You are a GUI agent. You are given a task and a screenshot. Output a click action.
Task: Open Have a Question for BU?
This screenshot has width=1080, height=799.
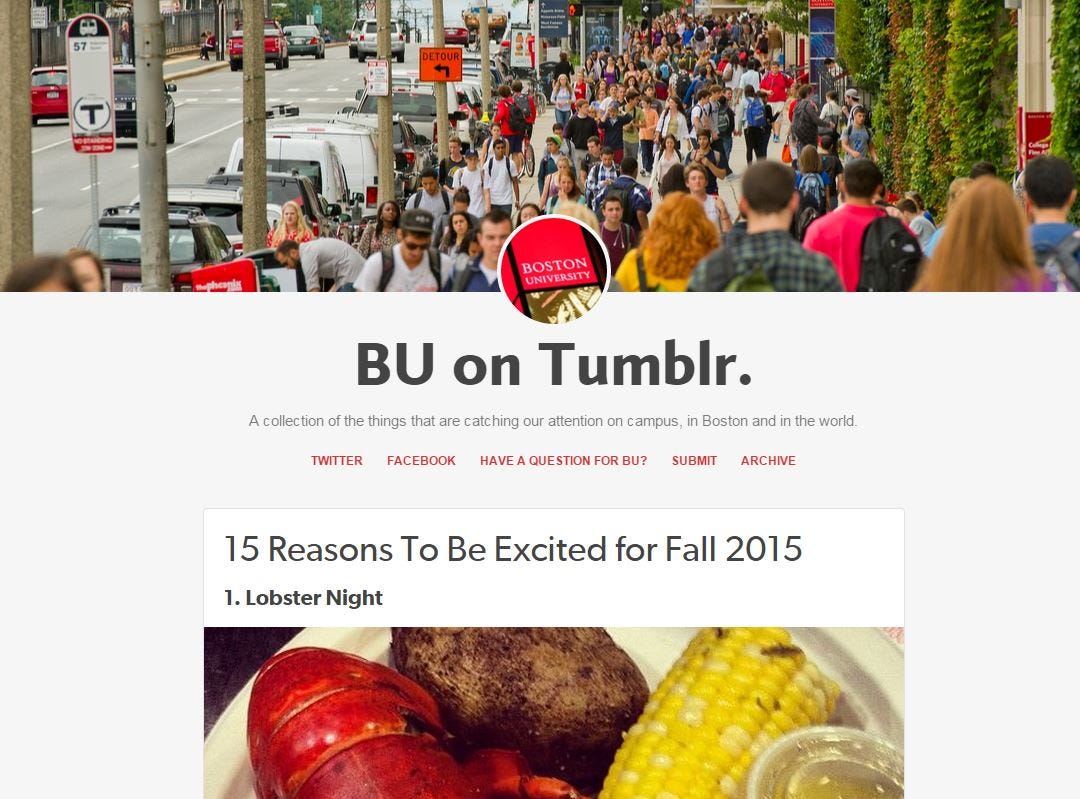563,461
